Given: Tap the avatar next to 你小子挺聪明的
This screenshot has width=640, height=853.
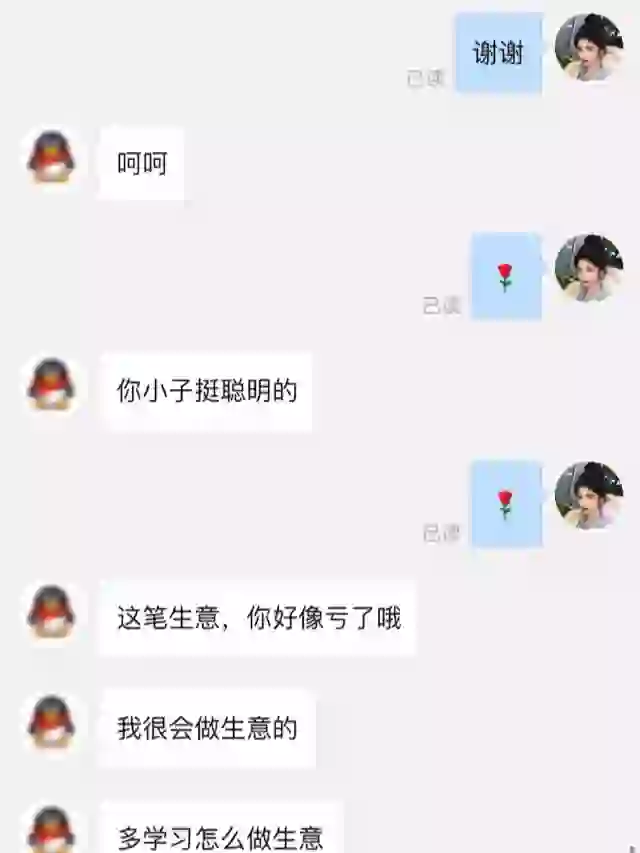Looking at the screenshot, I should point(51,385).
